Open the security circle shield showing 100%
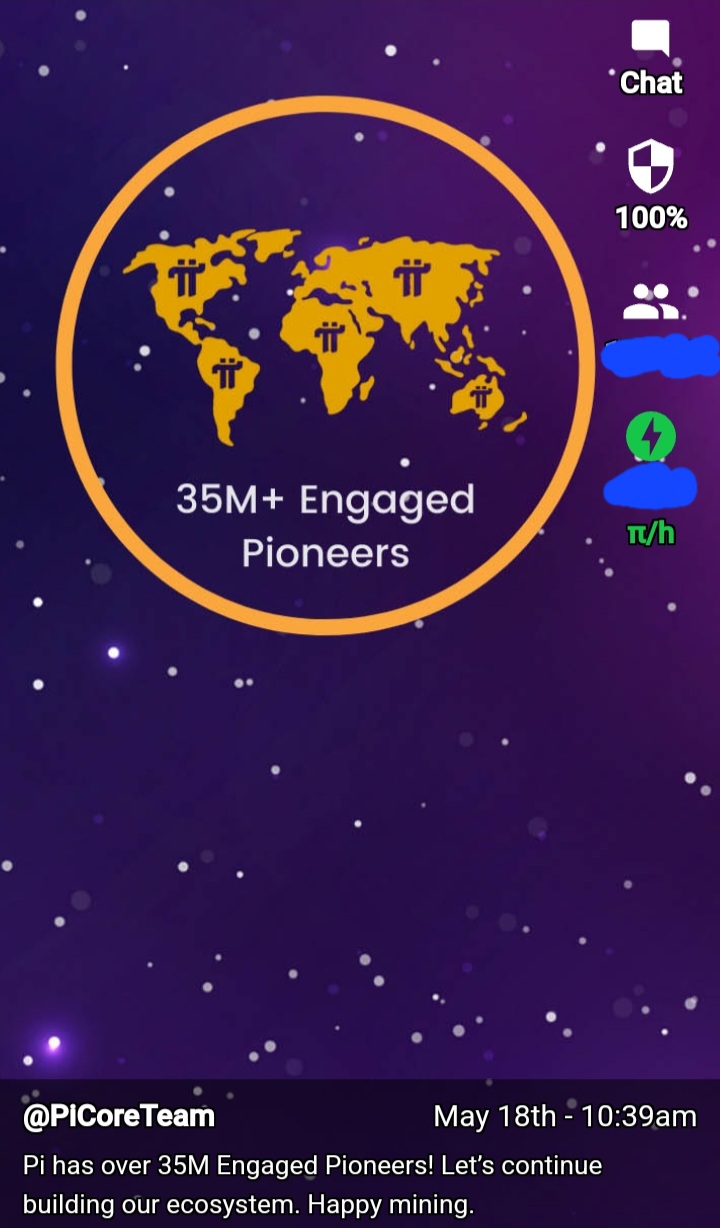This screenshot has width=720, height=1228. (x=650, y=167)
